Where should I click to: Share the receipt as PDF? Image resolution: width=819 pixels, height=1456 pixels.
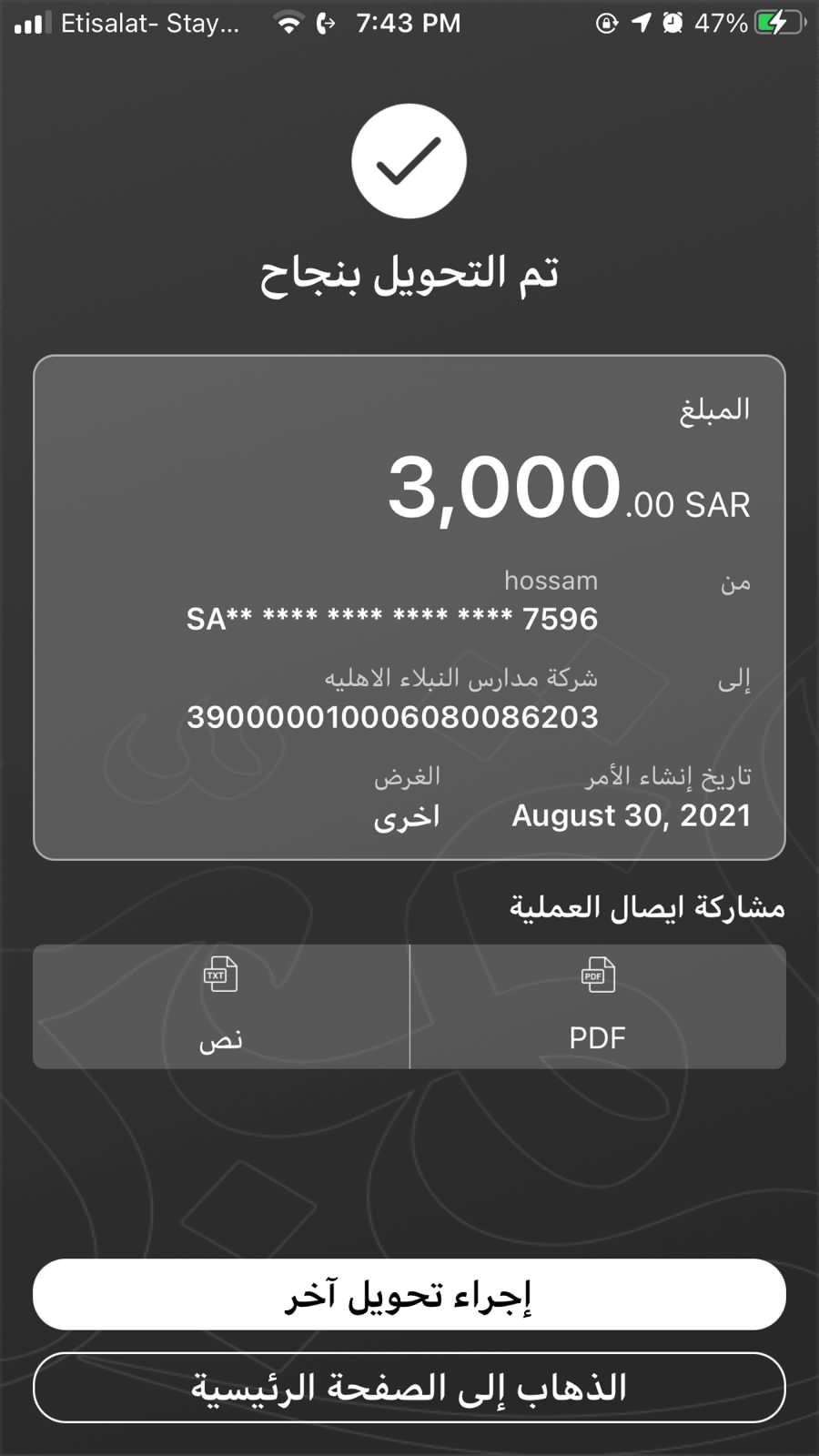(x=598, y=1006)
